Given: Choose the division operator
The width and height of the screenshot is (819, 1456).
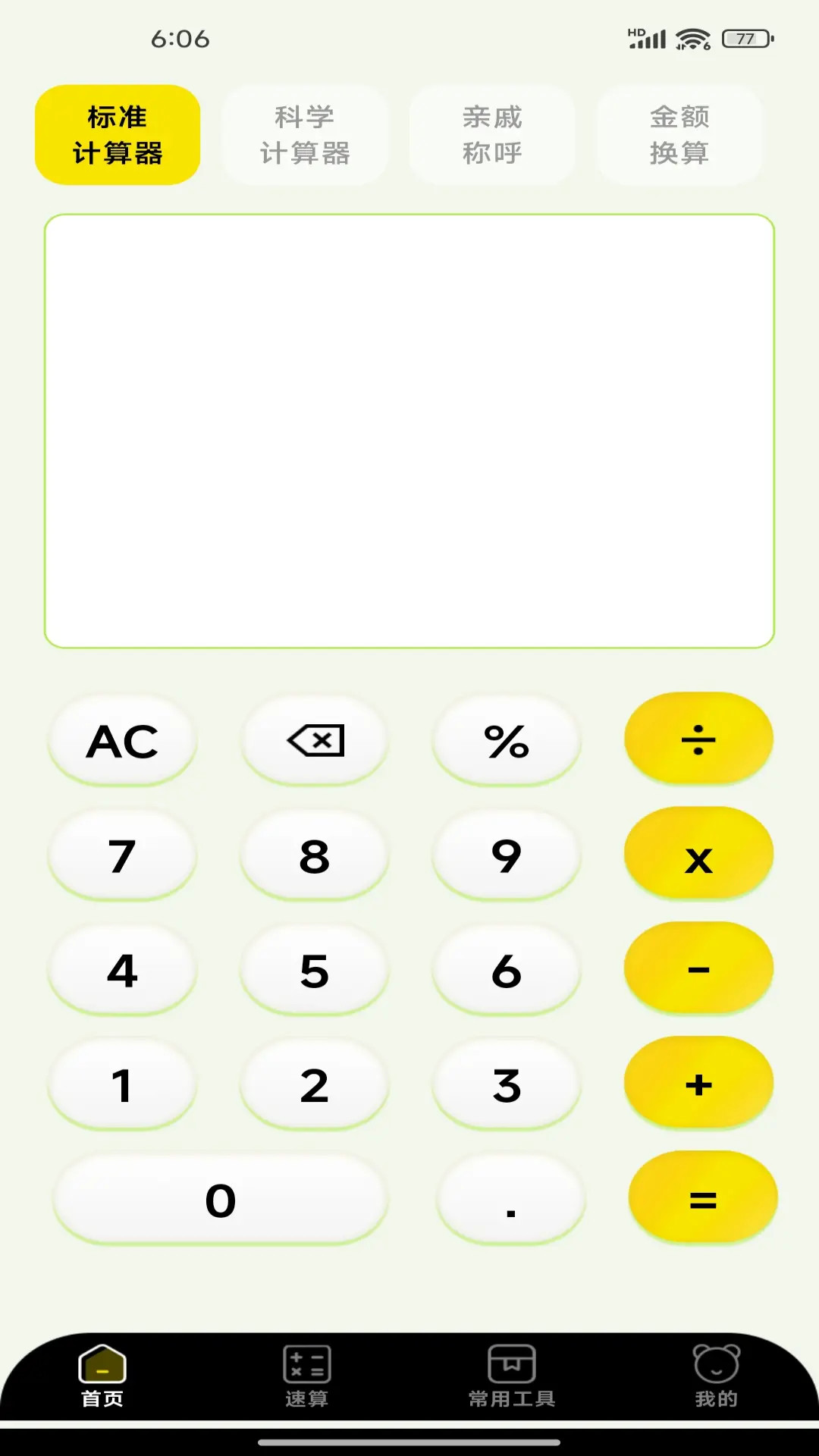Looking at the screenshot, I should click(698, 739).
